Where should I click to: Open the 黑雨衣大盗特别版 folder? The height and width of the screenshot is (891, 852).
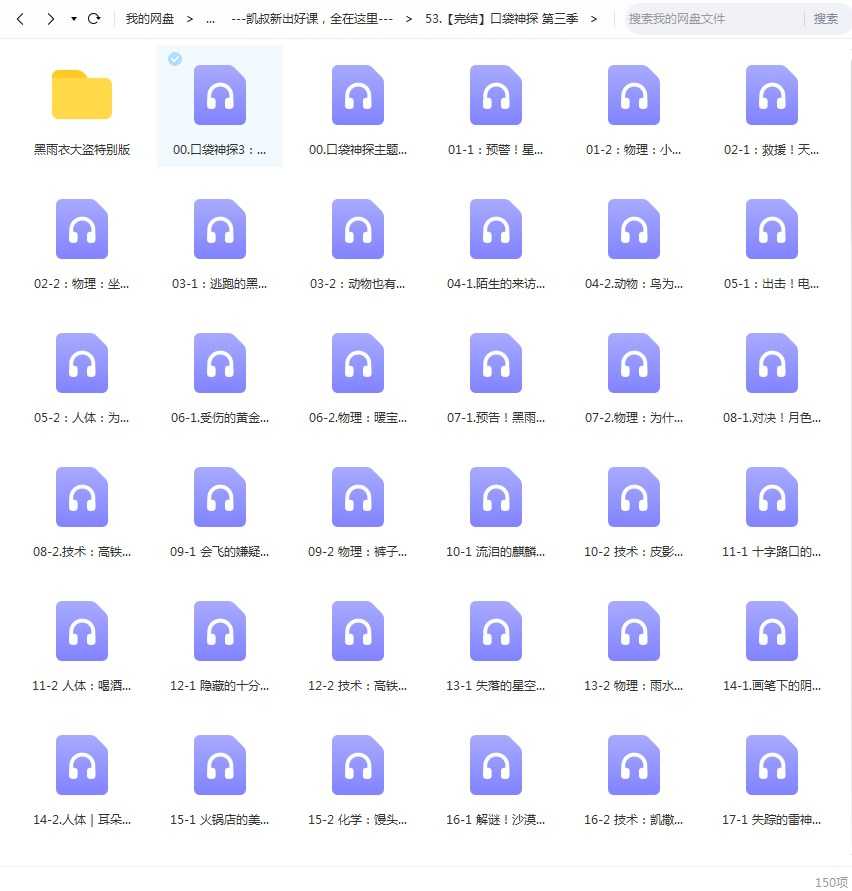82,95
